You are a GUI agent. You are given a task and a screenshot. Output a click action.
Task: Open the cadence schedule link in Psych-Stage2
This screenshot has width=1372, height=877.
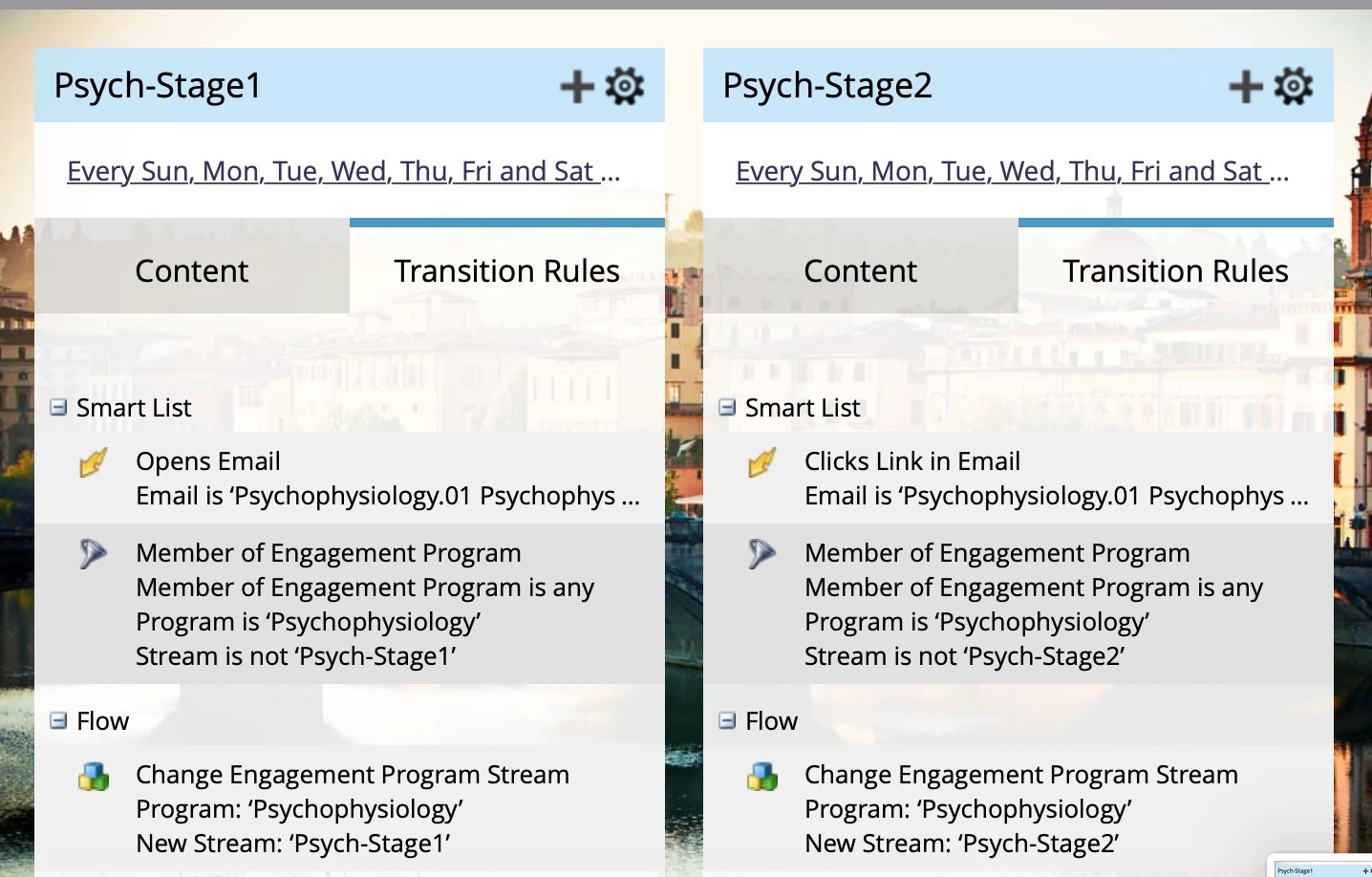pos(1013,171)
